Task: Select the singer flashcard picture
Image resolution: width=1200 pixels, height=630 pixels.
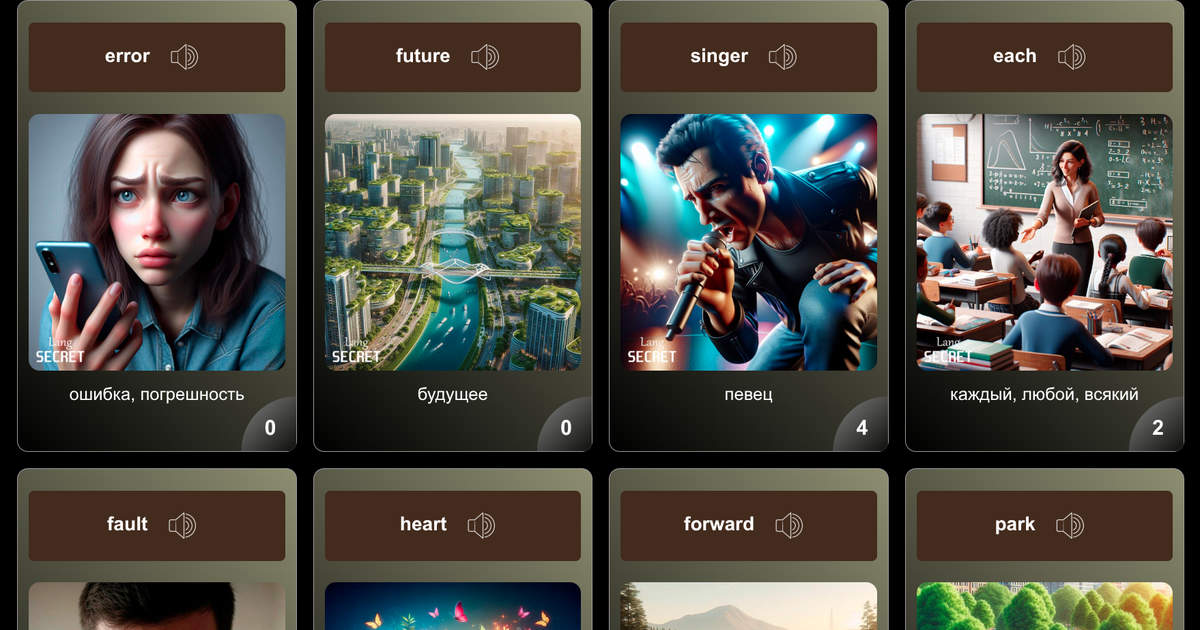Action: click(x=749, y=242)
